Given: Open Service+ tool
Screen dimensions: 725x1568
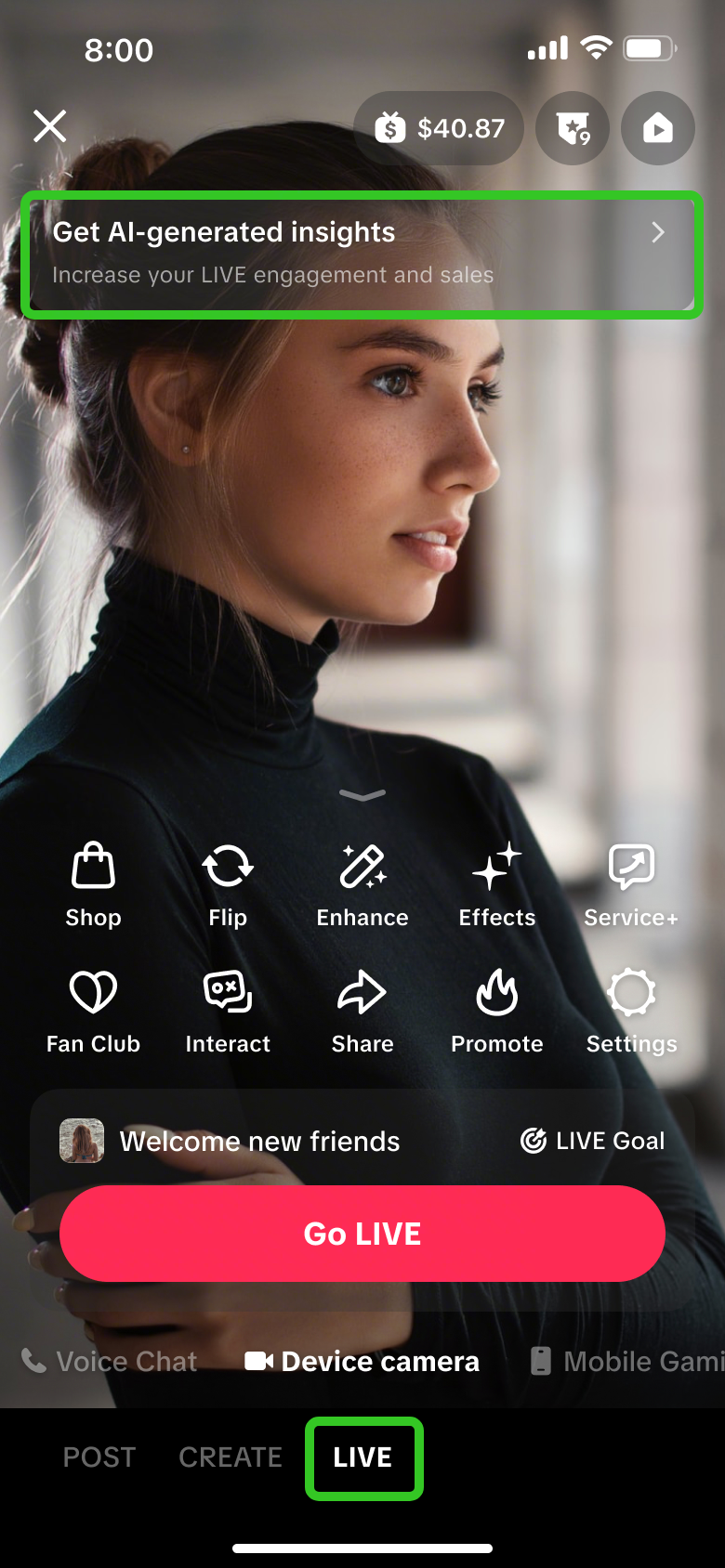Looking at the screenshot, I should point(631,885).
